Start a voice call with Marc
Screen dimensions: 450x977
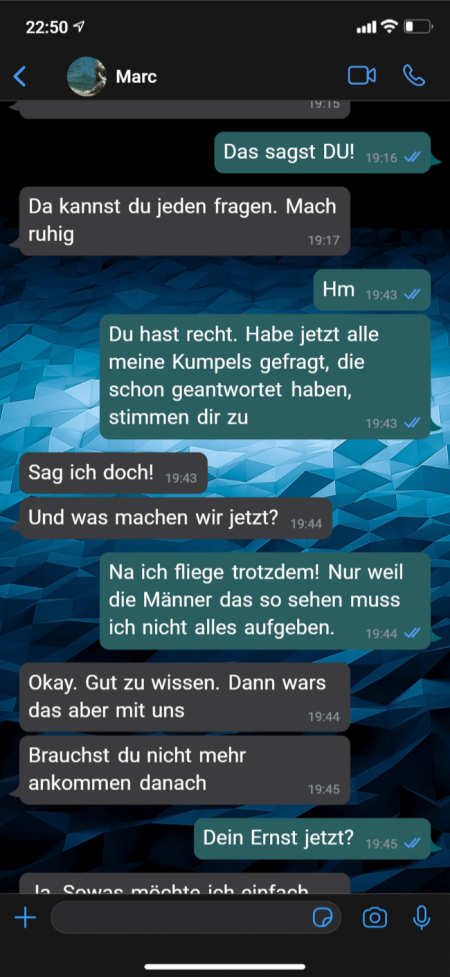414,76
